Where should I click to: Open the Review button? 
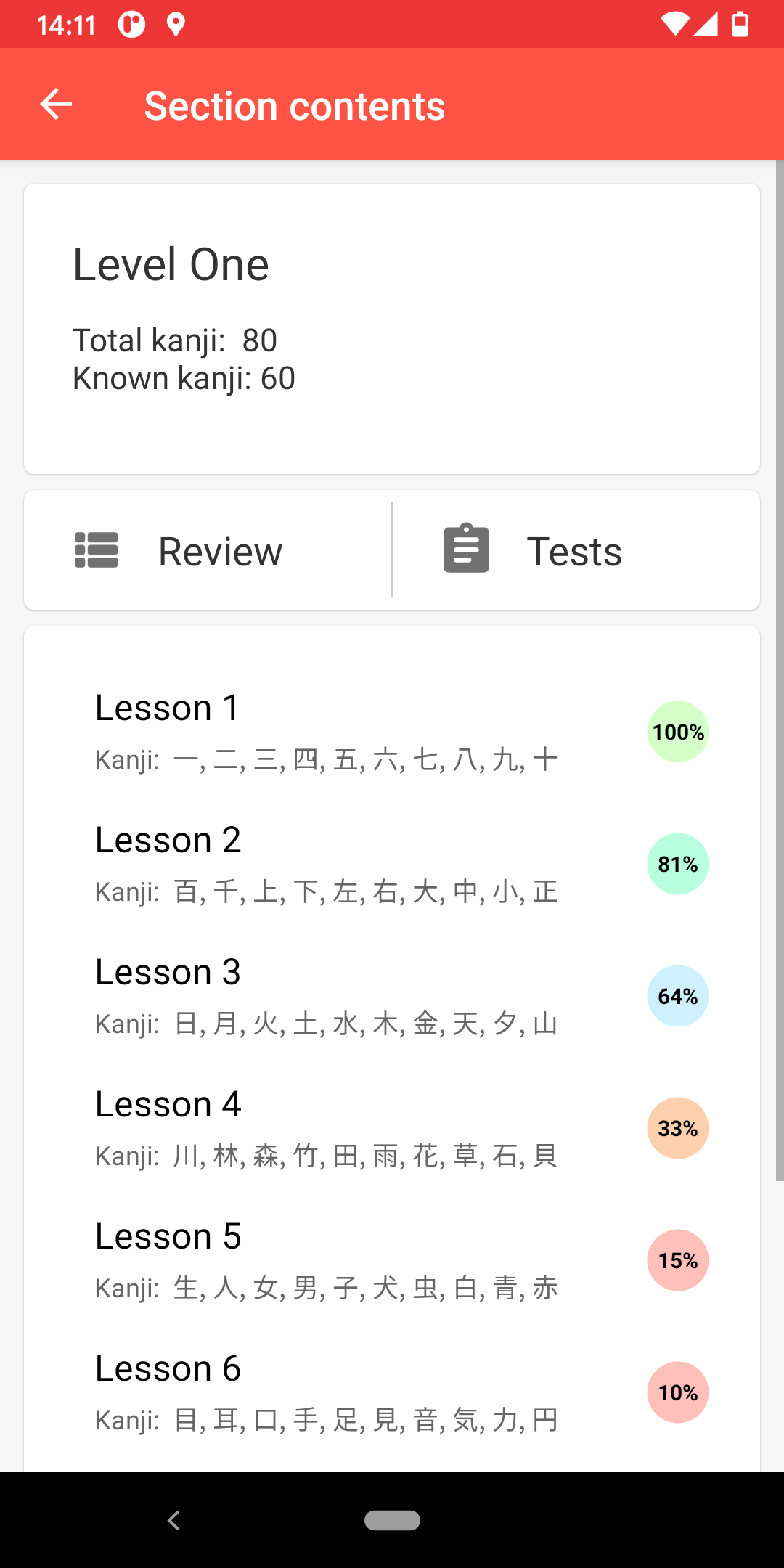click(208, 550)
